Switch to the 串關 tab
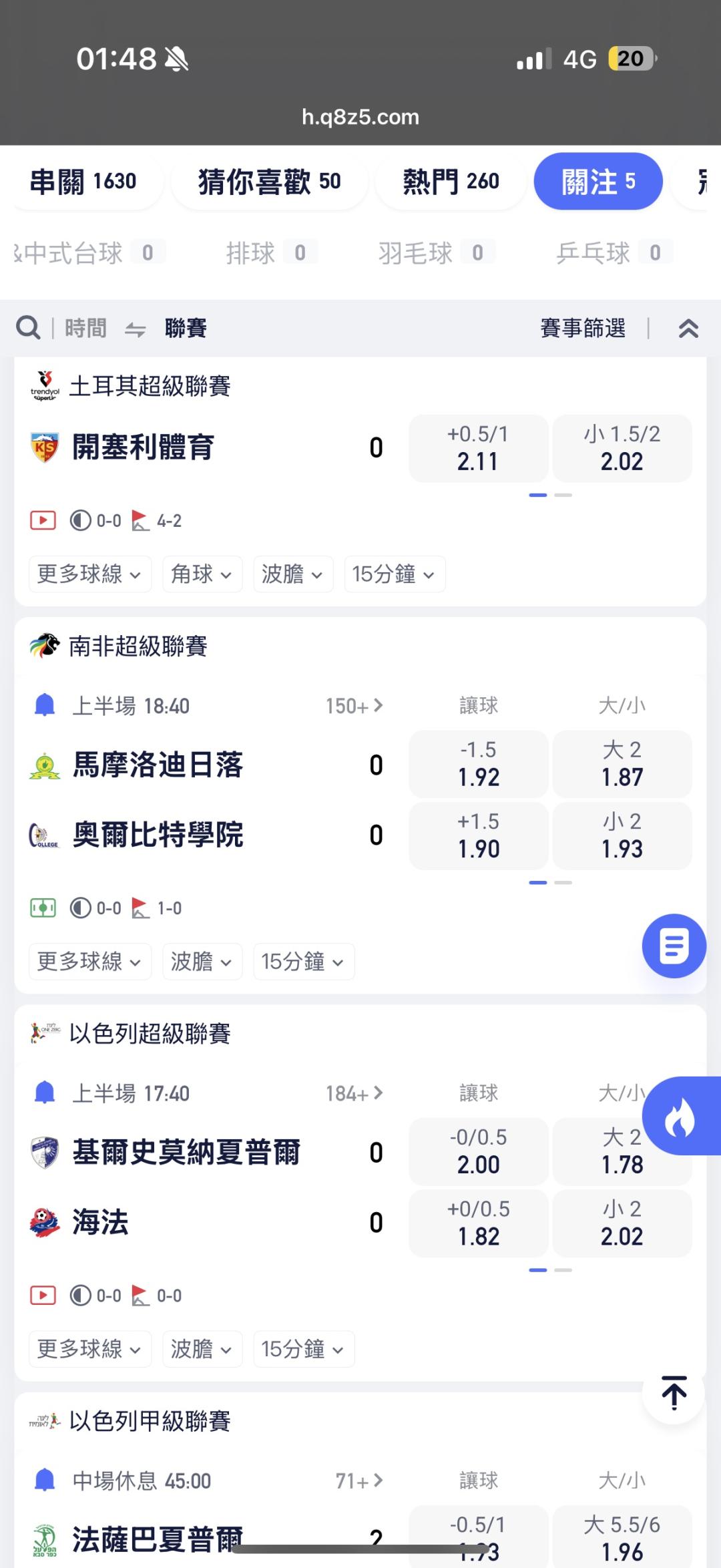 click(83, 182)
